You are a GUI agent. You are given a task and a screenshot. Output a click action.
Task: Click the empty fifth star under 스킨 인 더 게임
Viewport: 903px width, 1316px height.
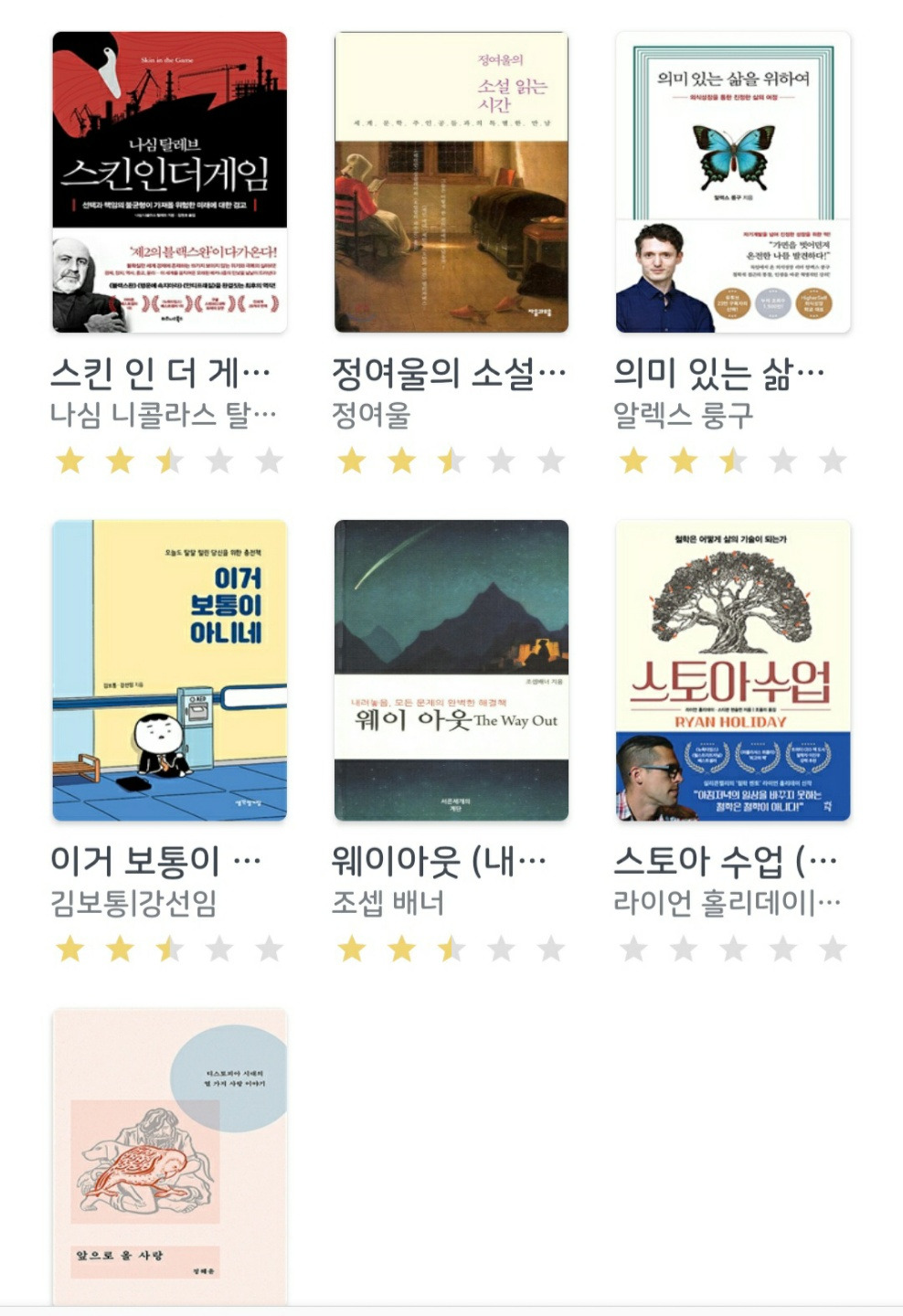click(269, 458)
